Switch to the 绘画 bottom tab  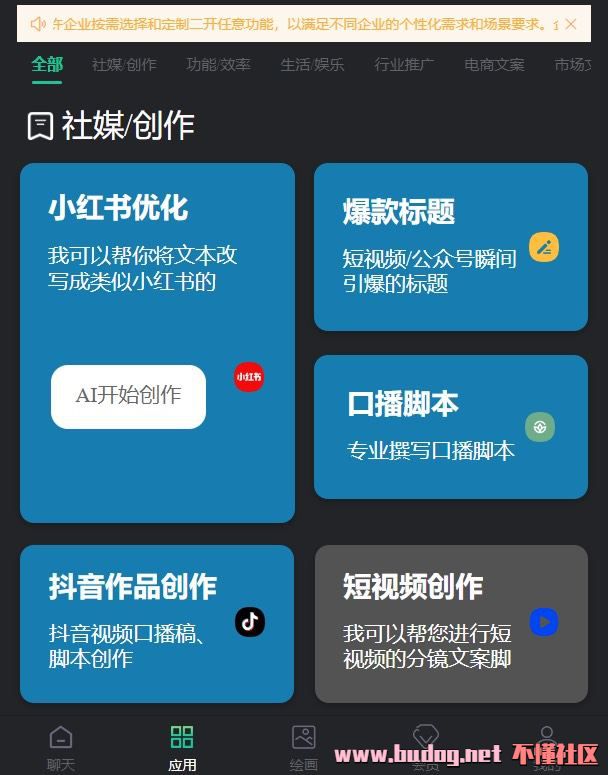tap(304, 747)
